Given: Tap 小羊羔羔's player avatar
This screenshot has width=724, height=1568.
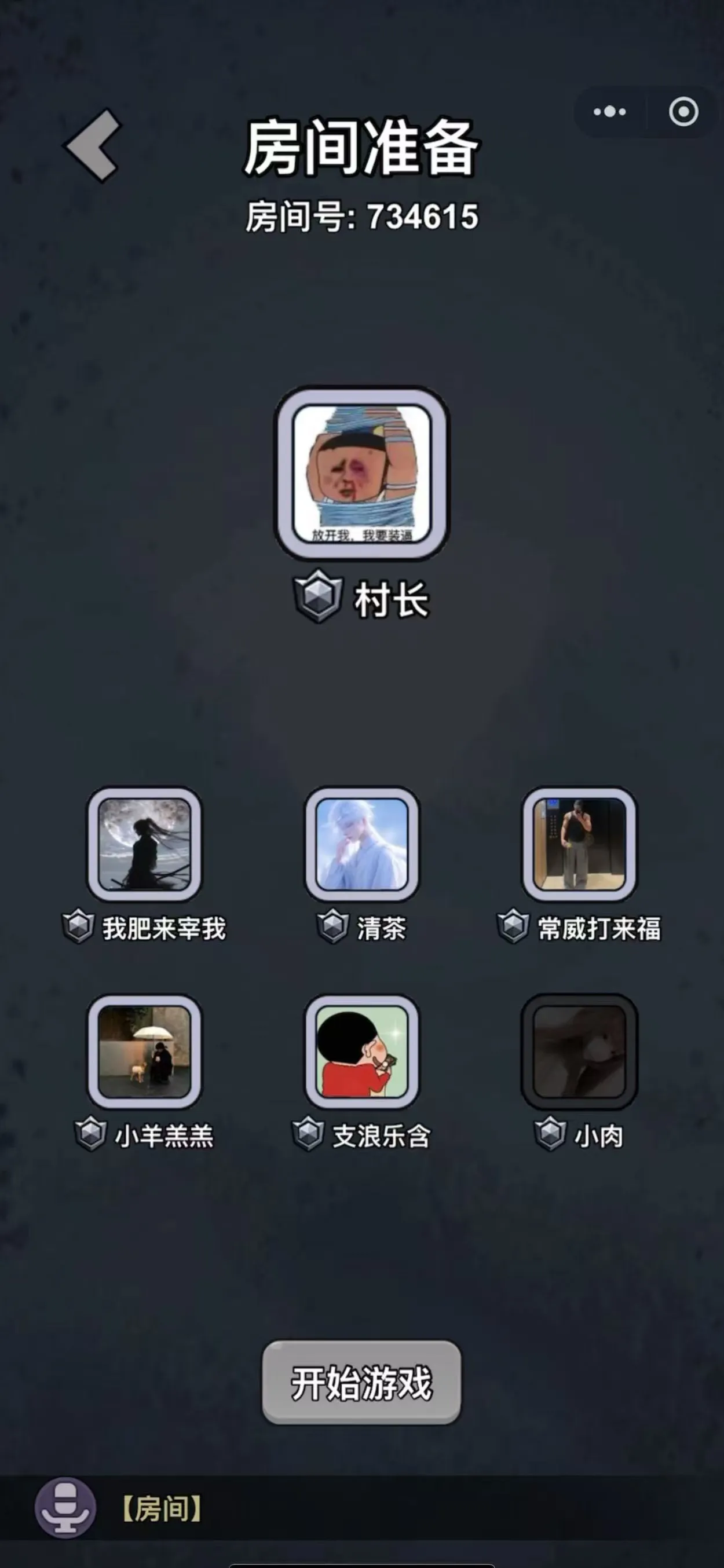Looking at the screenshot, I should point(144,1052).
